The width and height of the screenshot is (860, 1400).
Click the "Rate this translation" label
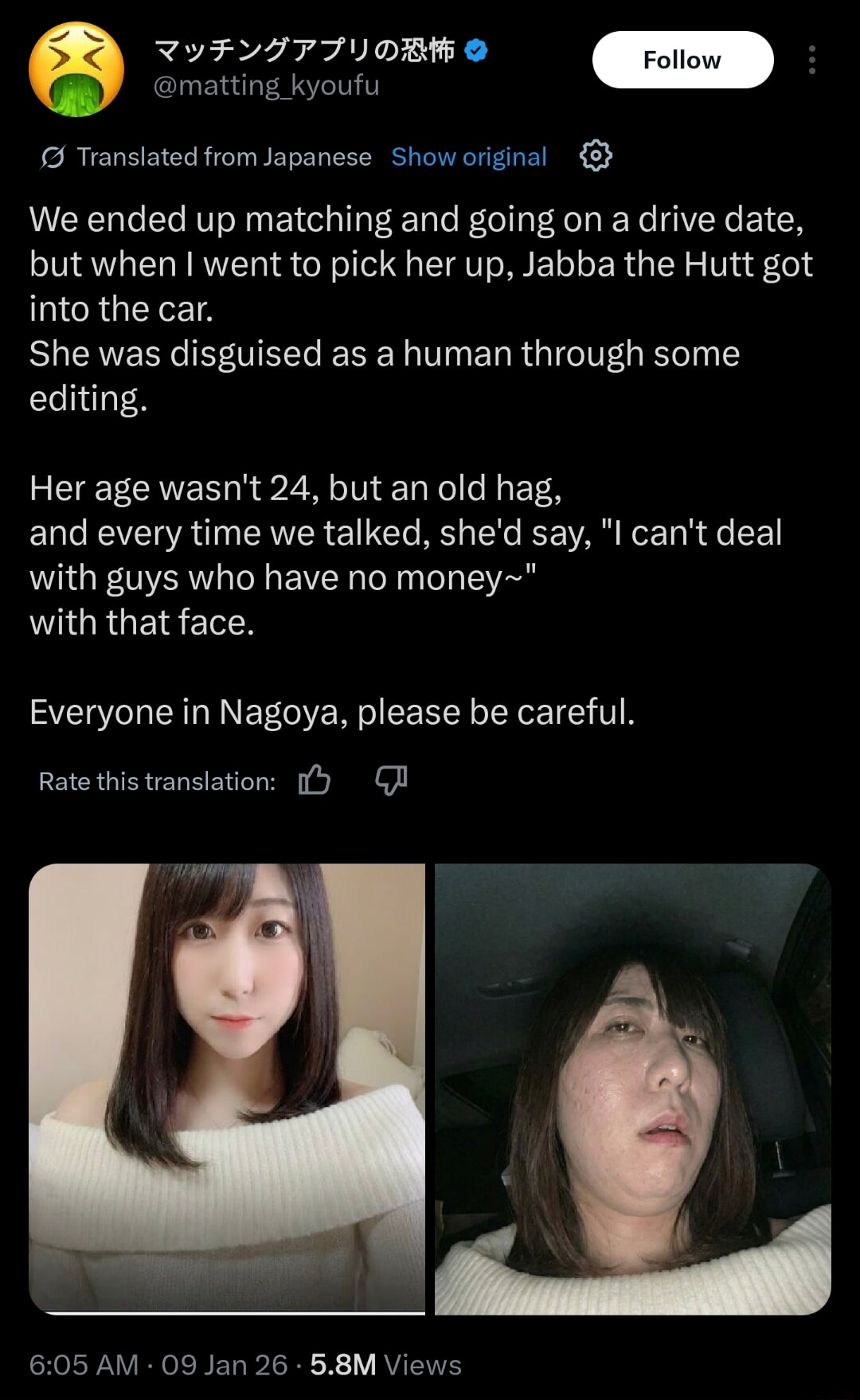[x=154, y=780]
